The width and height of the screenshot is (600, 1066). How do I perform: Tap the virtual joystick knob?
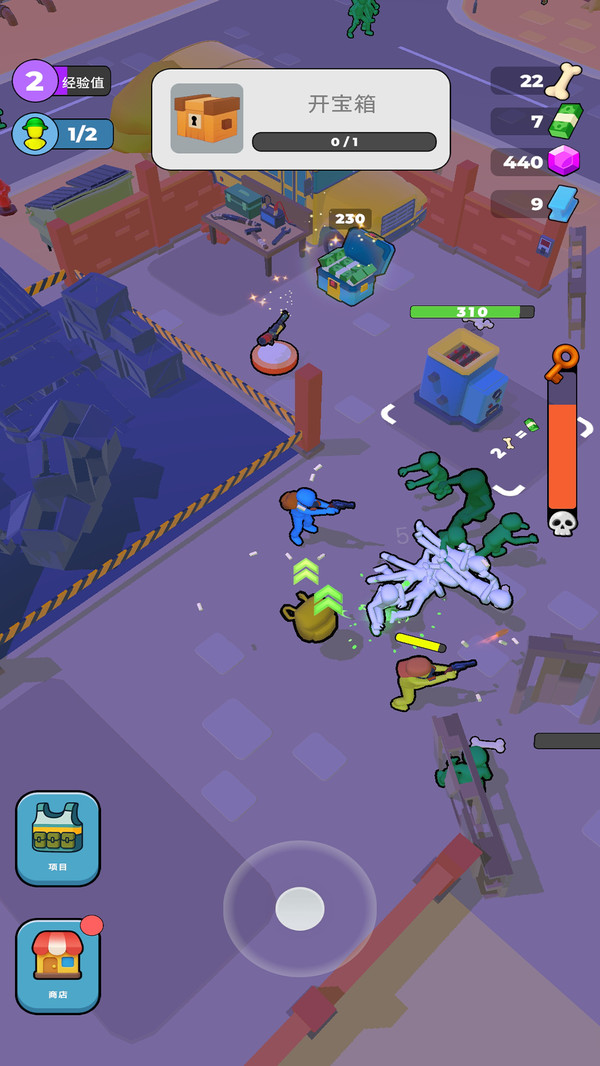[300, 908]
